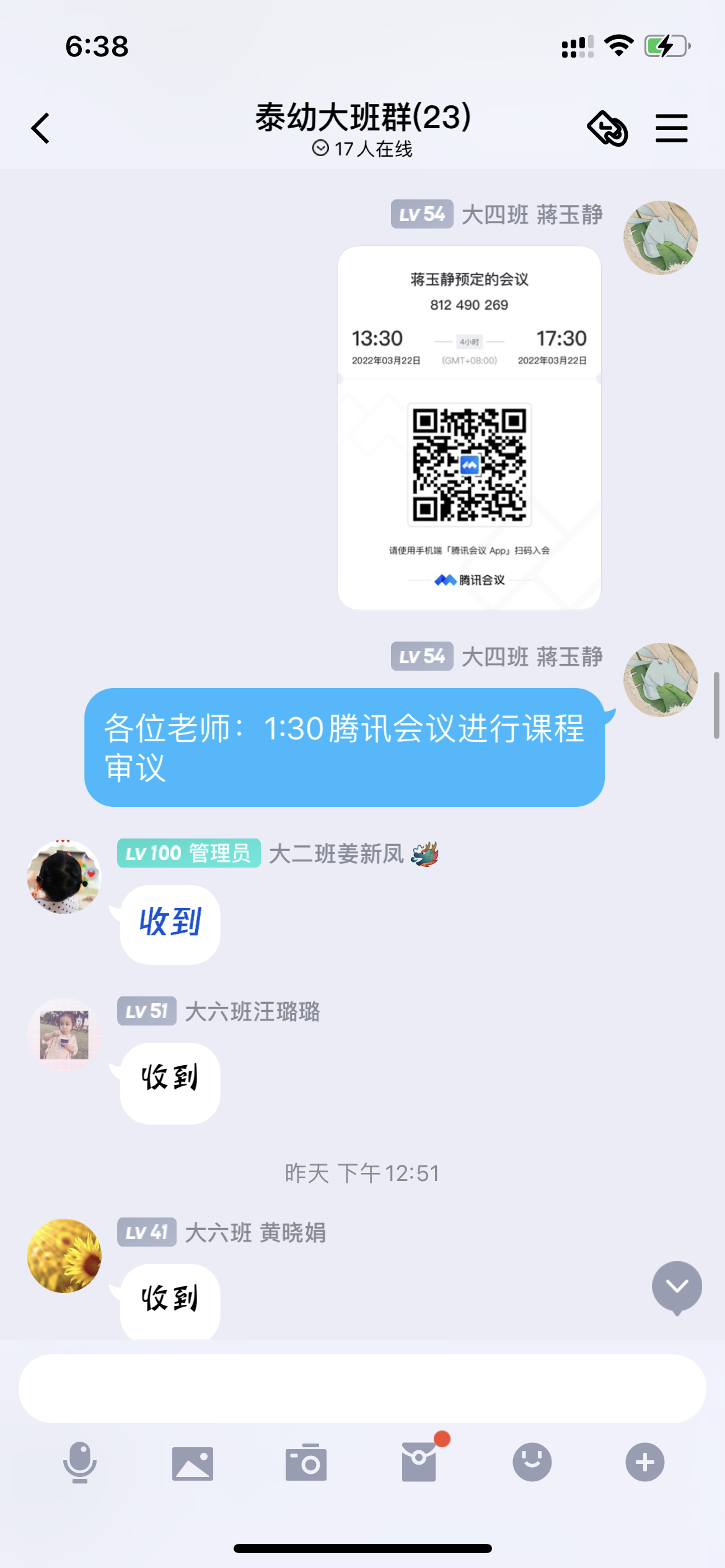View 蒋玉静's avatar beside the blue message
This screenshot has width=725, height=1568.
point(661,679)
